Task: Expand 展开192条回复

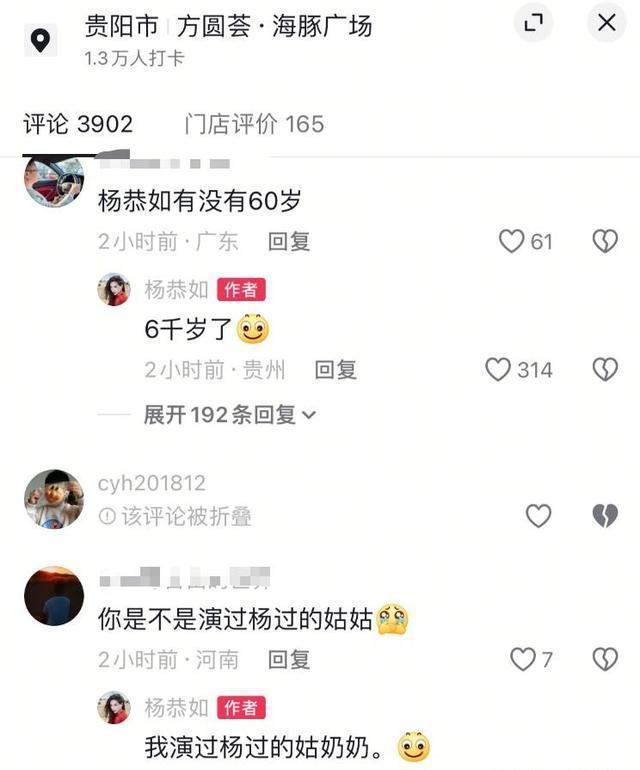Action: coord(230,414)
